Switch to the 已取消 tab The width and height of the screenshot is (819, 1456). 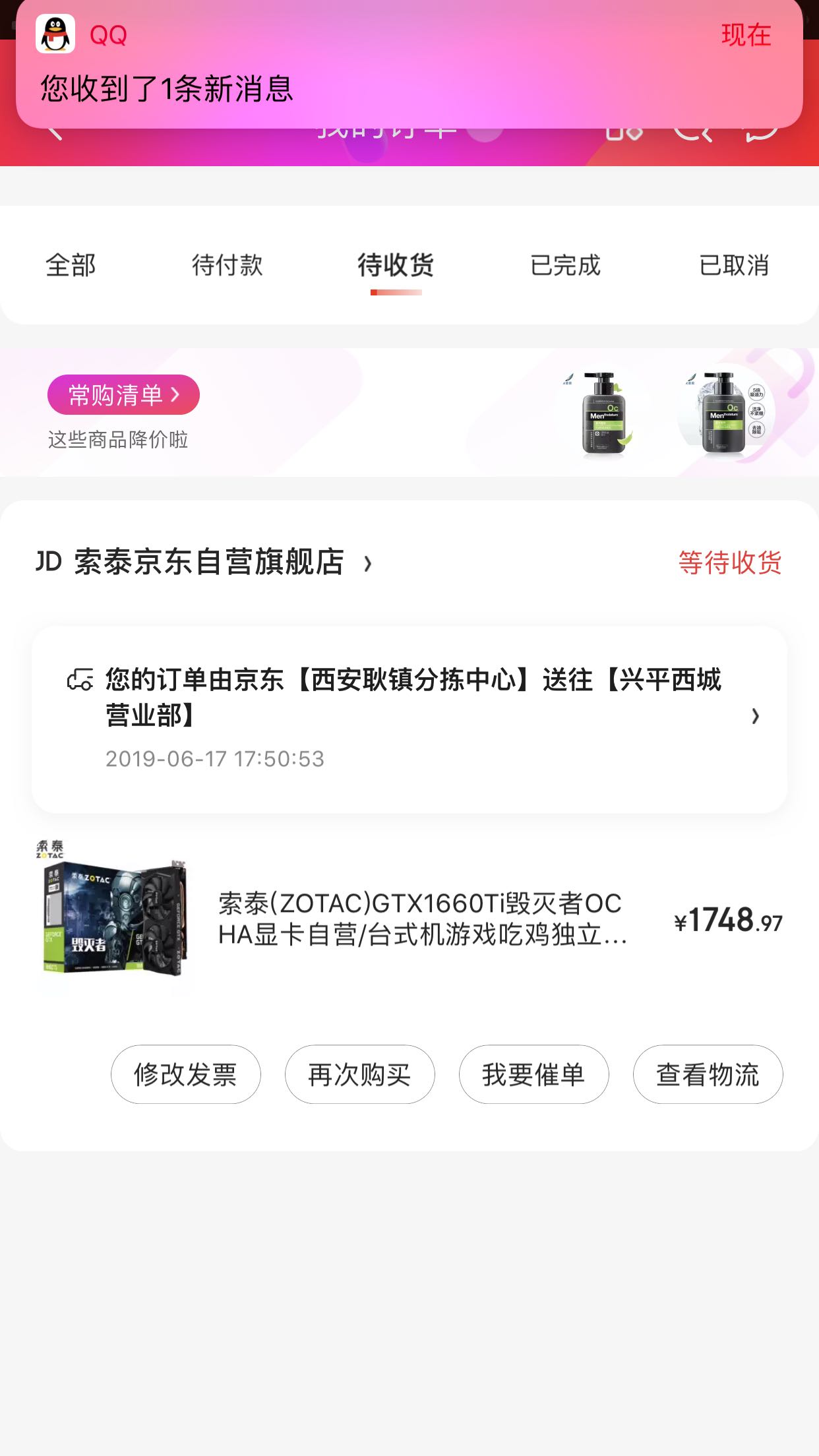734,265
